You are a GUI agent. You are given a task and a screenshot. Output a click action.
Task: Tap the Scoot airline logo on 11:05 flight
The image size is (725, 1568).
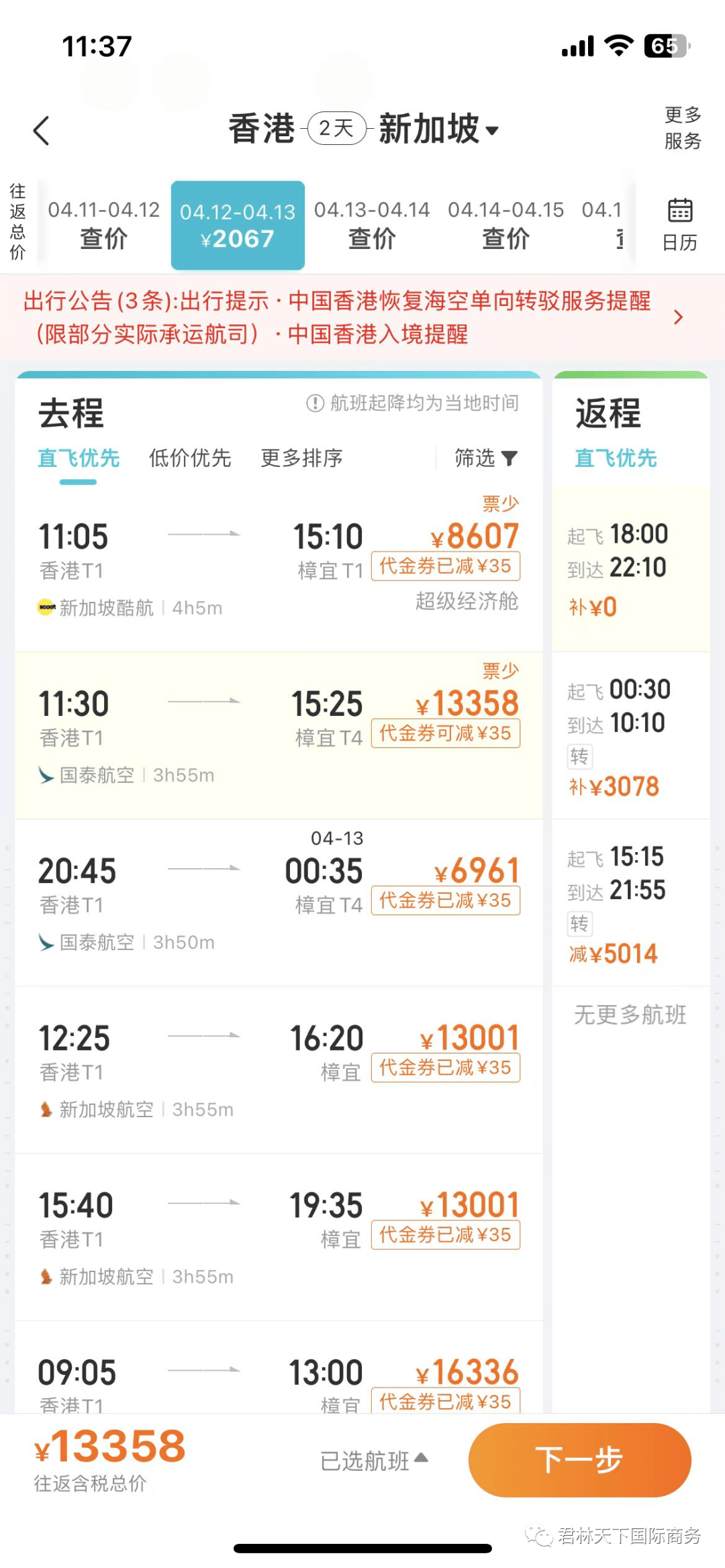click(48, 607)
